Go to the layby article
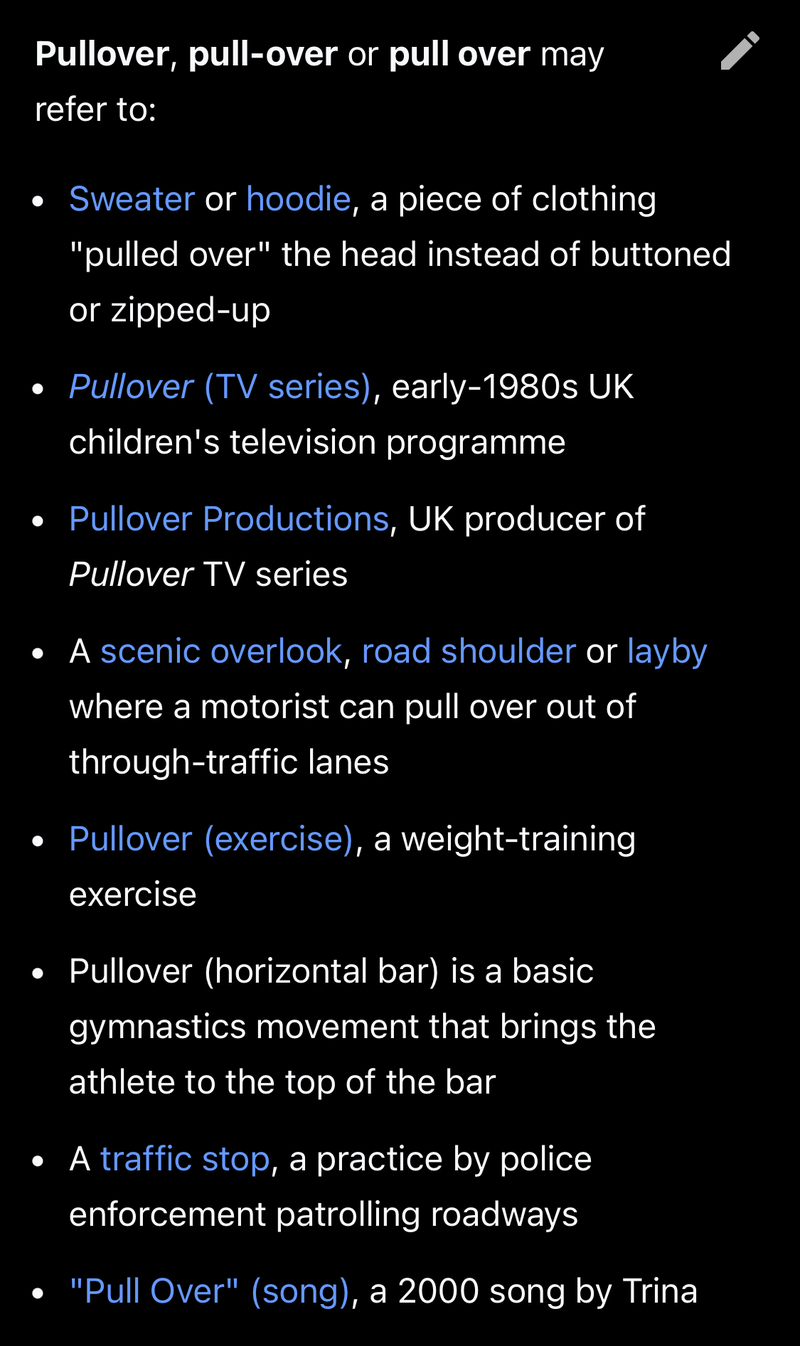The height and width of the screenshot is (1346, 800). (667, 651)
